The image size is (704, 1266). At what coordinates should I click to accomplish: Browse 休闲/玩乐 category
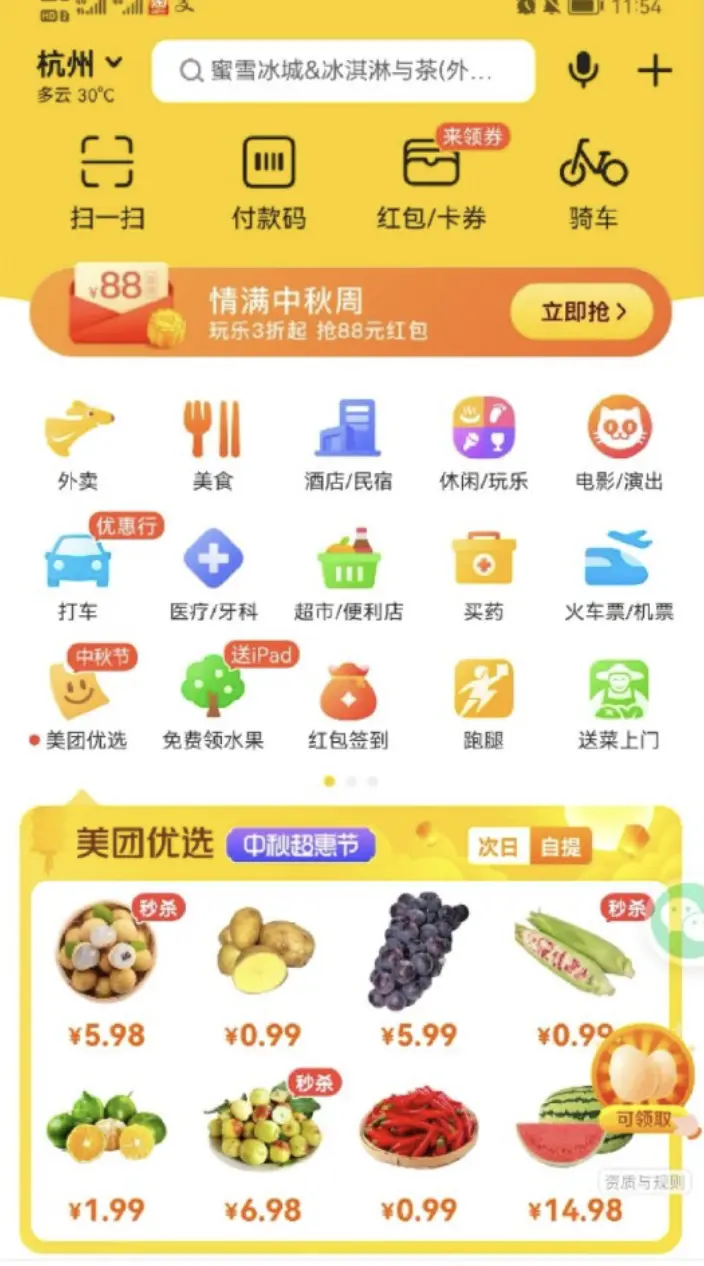click(483, 444)
